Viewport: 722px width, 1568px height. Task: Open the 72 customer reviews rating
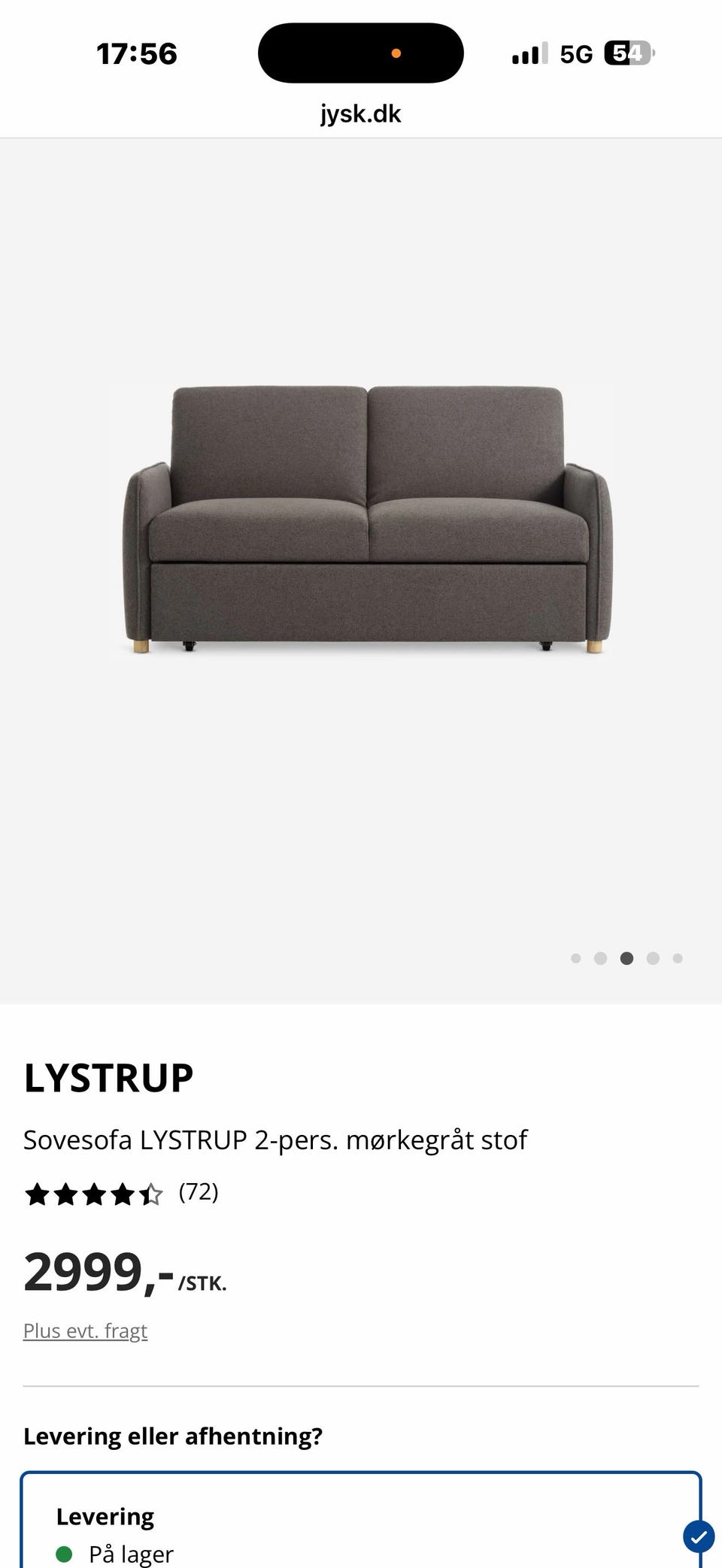[x=122, y=1193]
